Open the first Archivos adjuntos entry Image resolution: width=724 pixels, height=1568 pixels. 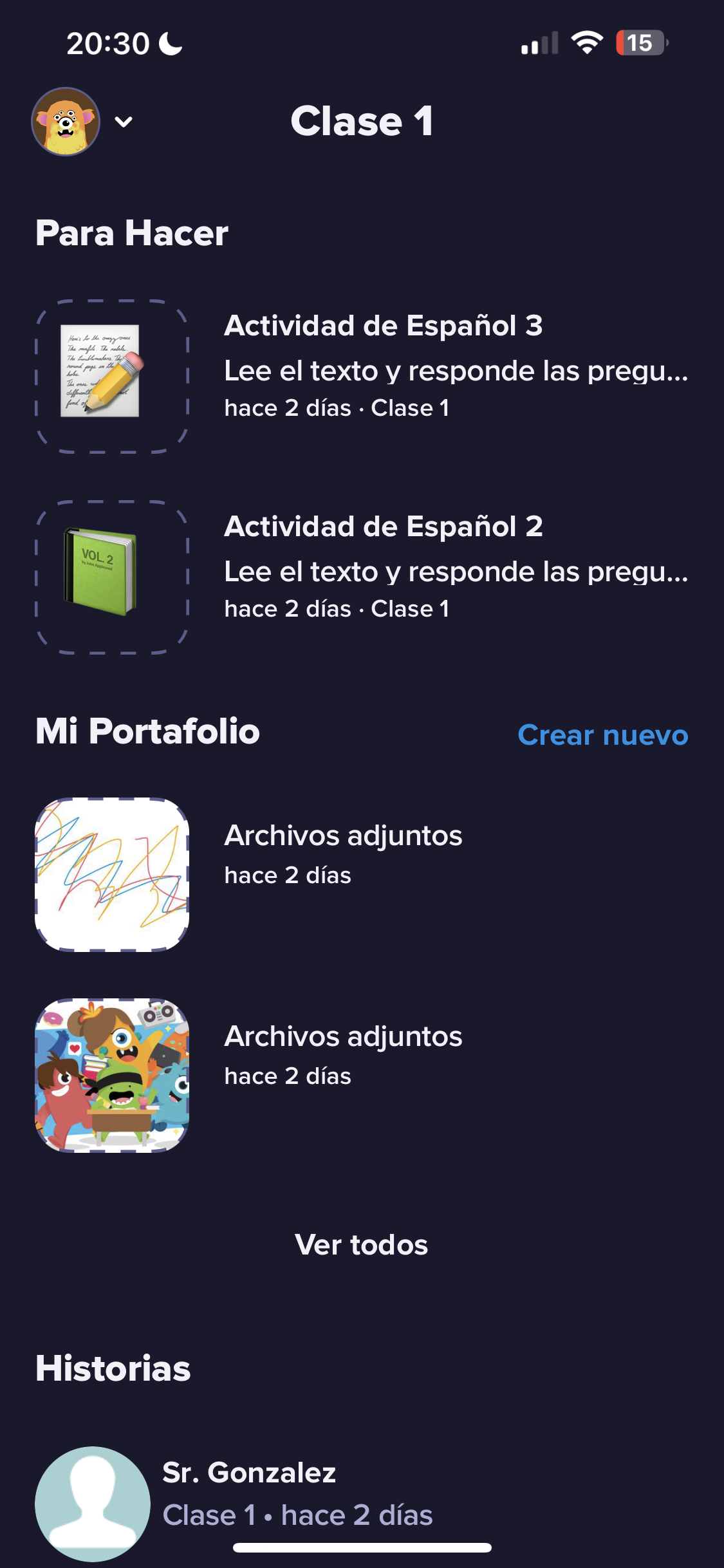[x=343, y=835]
